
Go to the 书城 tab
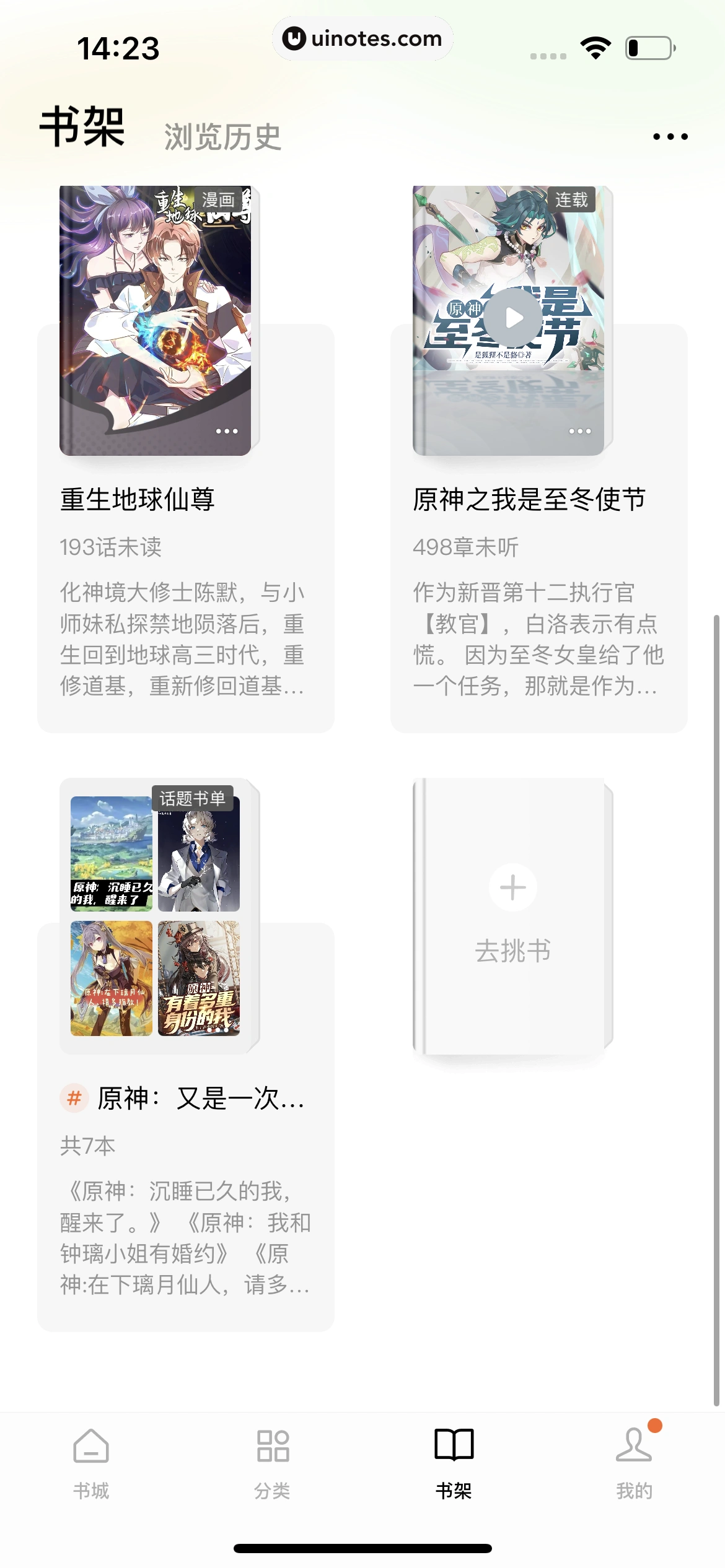click(x=91, y=1463)
